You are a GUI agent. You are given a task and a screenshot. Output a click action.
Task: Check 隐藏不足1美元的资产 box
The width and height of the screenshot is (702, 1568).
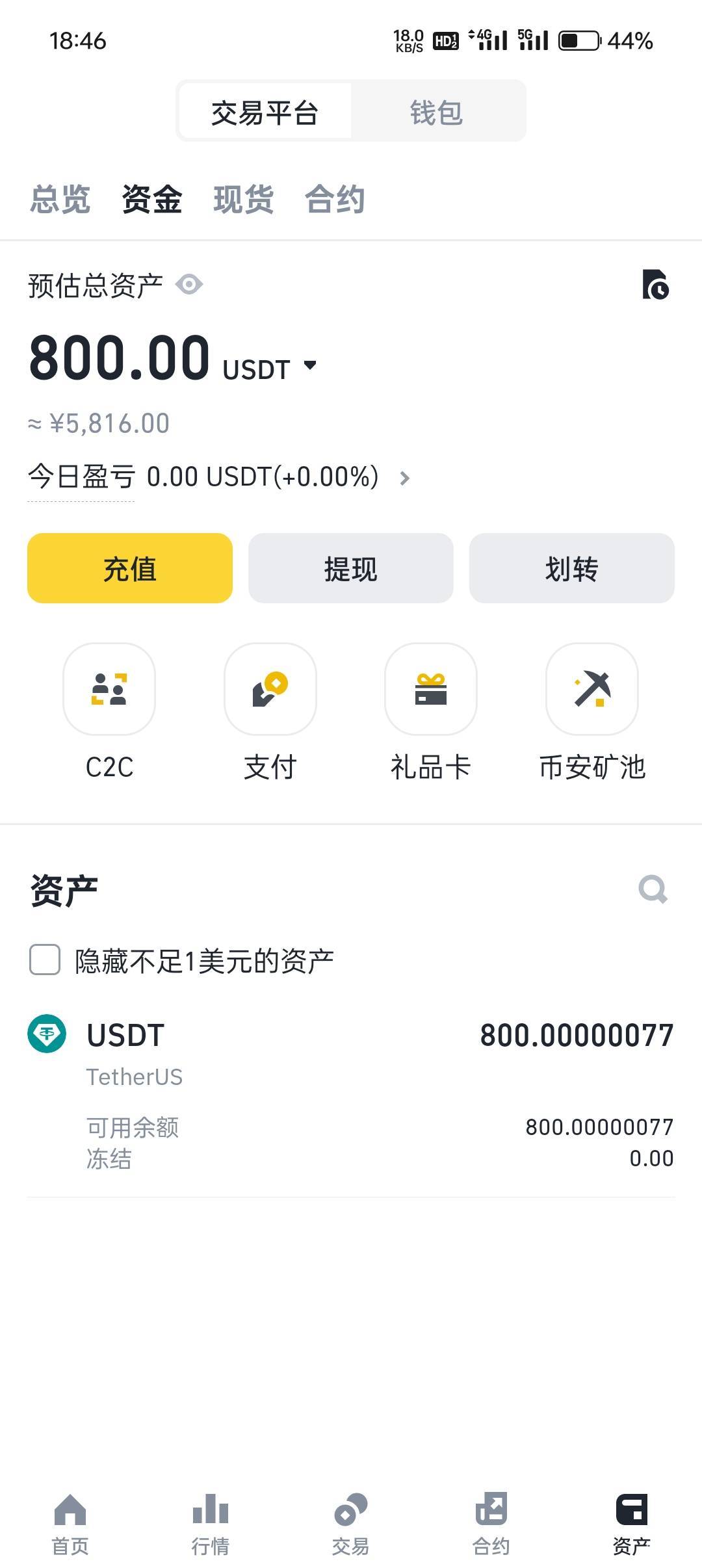[45, 960]
